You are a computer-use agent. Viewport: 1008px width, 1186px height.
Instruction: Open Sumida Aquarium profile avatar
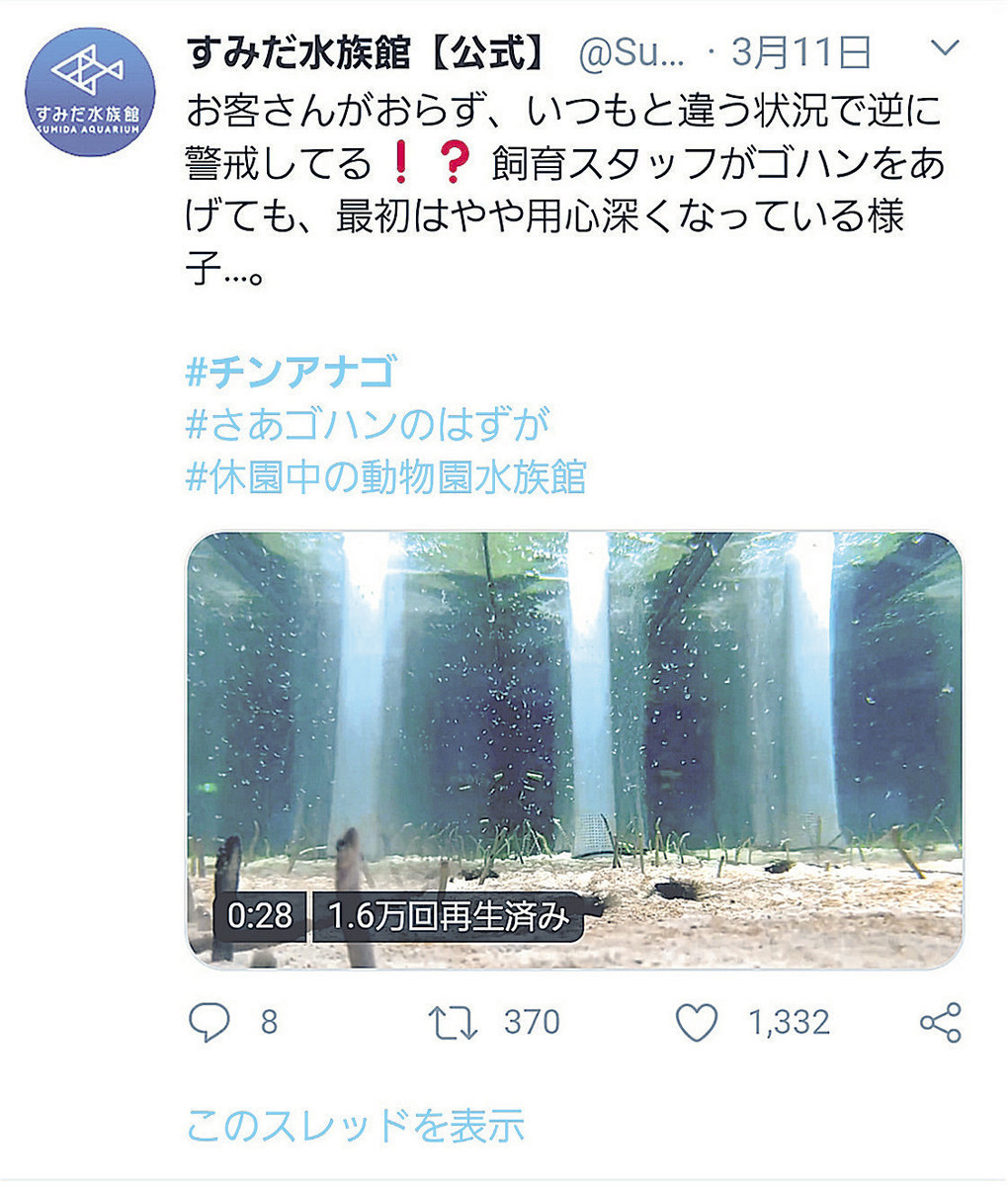pos(90,91)
